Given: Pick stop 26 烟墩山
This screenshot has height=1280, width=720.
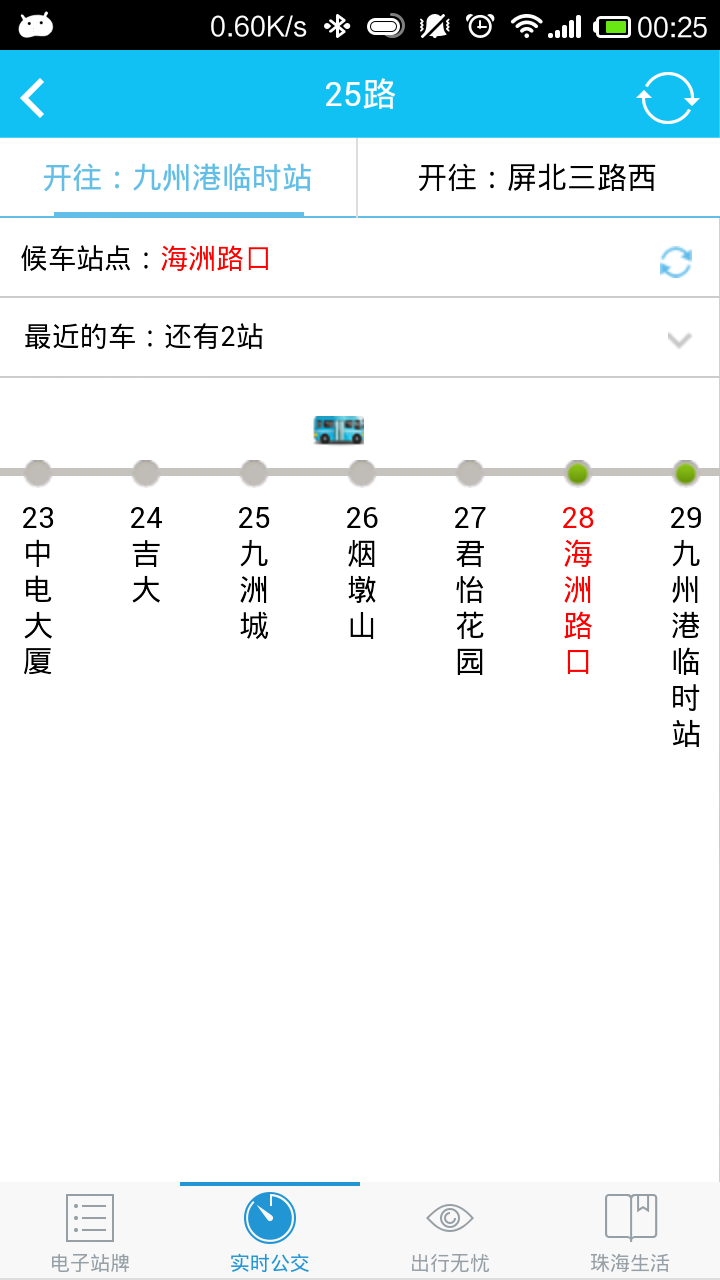Looking at the screenshot, I should tap(362, 570).
